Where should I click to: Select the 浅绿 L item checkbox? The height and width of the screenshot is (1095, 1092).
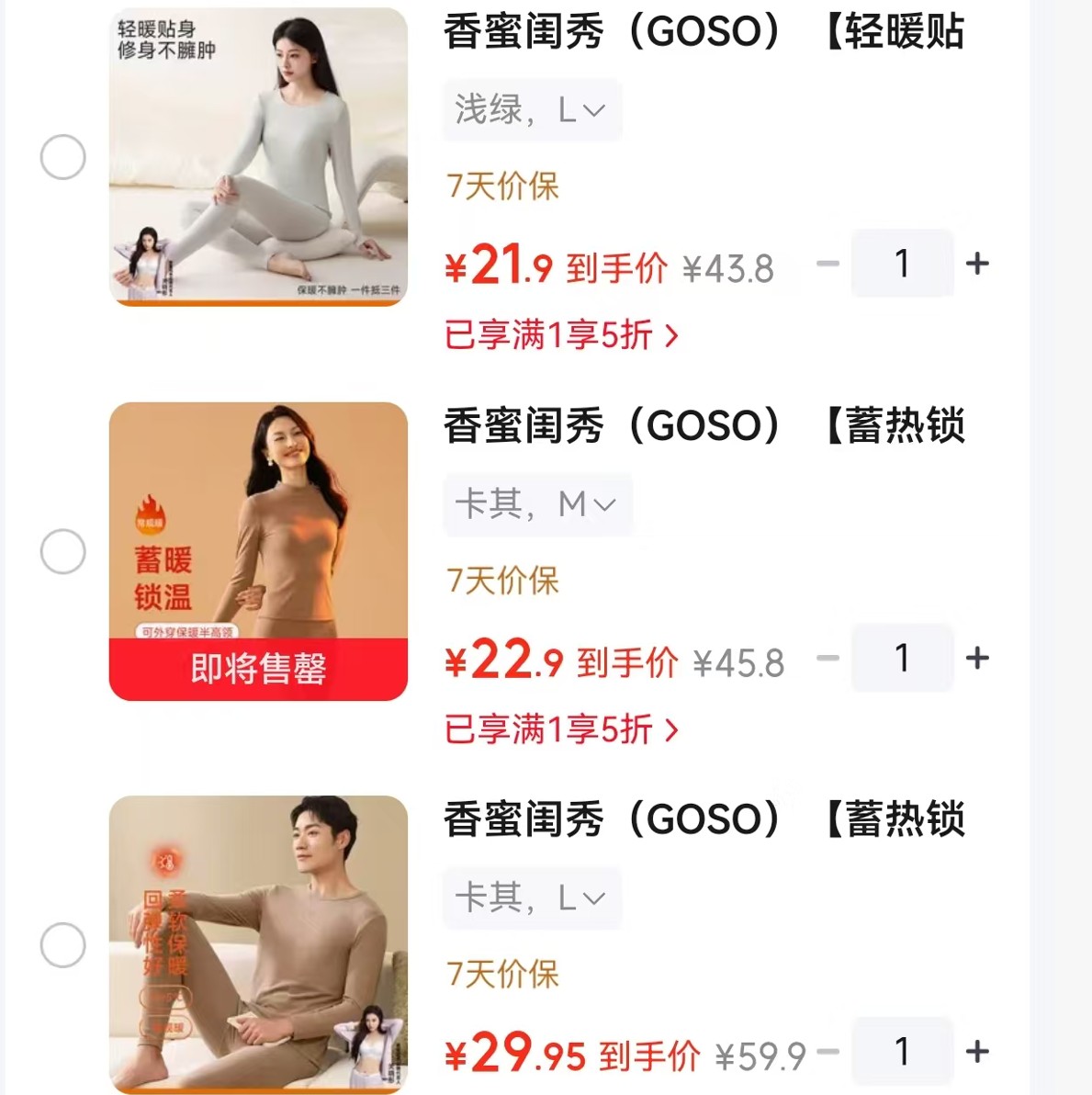pos(62,157)
